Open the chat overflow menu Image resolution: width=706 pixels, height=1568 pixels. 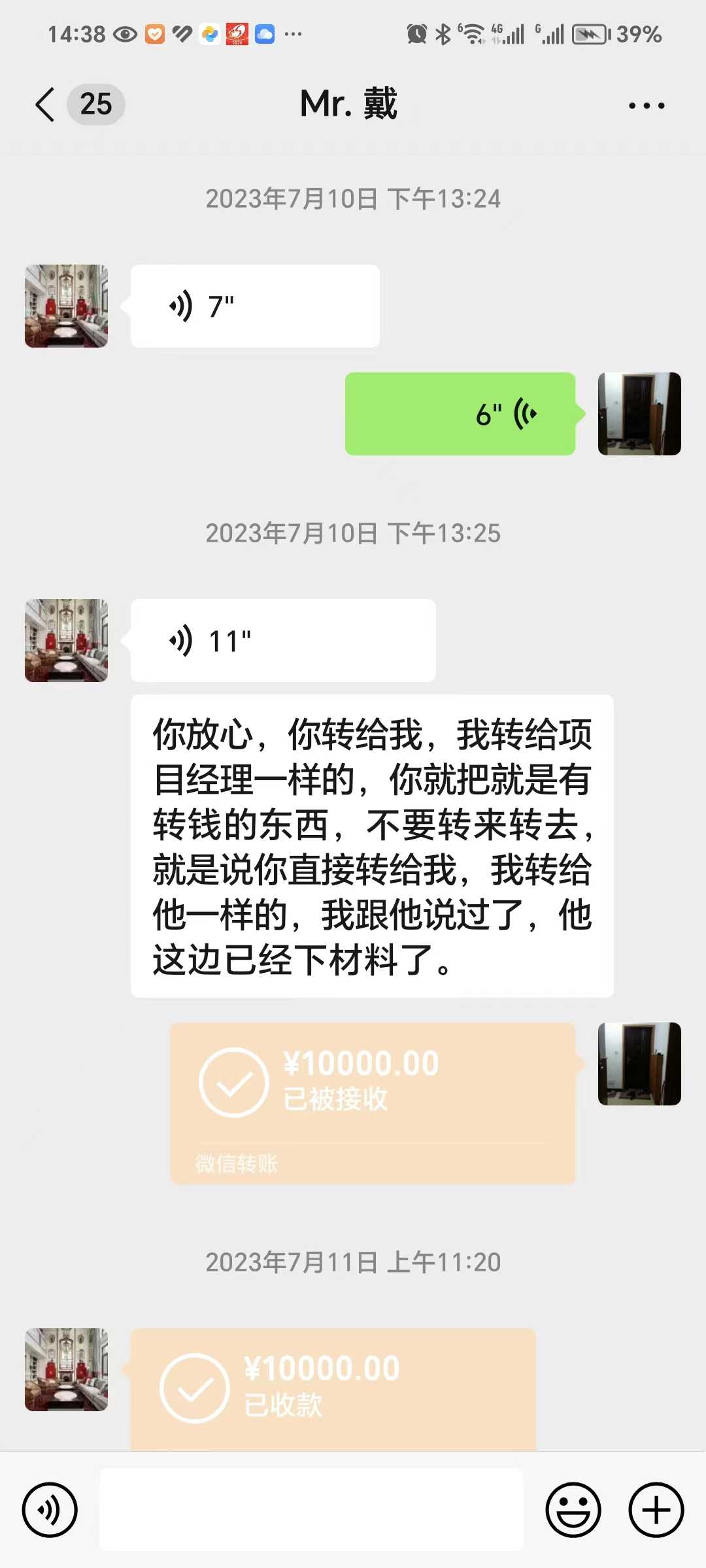646,105
